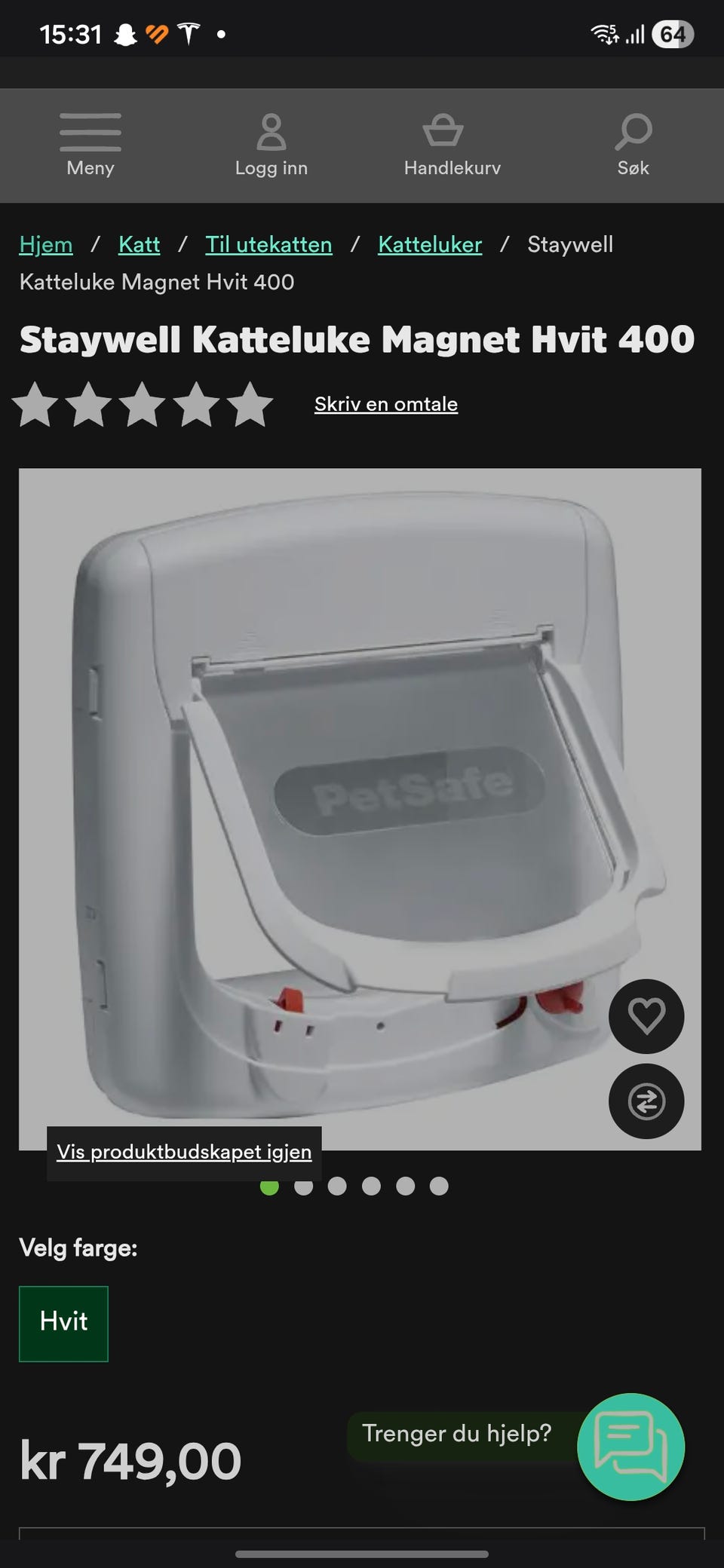Image resolution: width=724 pixels, height=1568 pixels.
Task: Jump to the second image dot
Action: pos(303,1186)
